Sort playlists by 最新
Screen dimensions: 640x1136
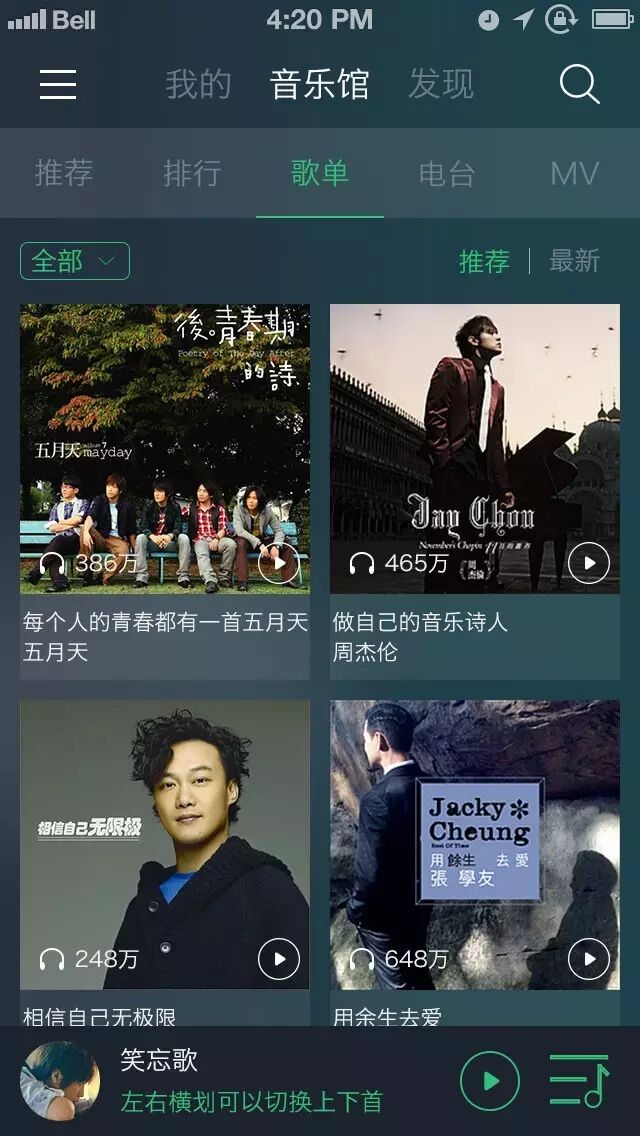(x=574, y=261)
